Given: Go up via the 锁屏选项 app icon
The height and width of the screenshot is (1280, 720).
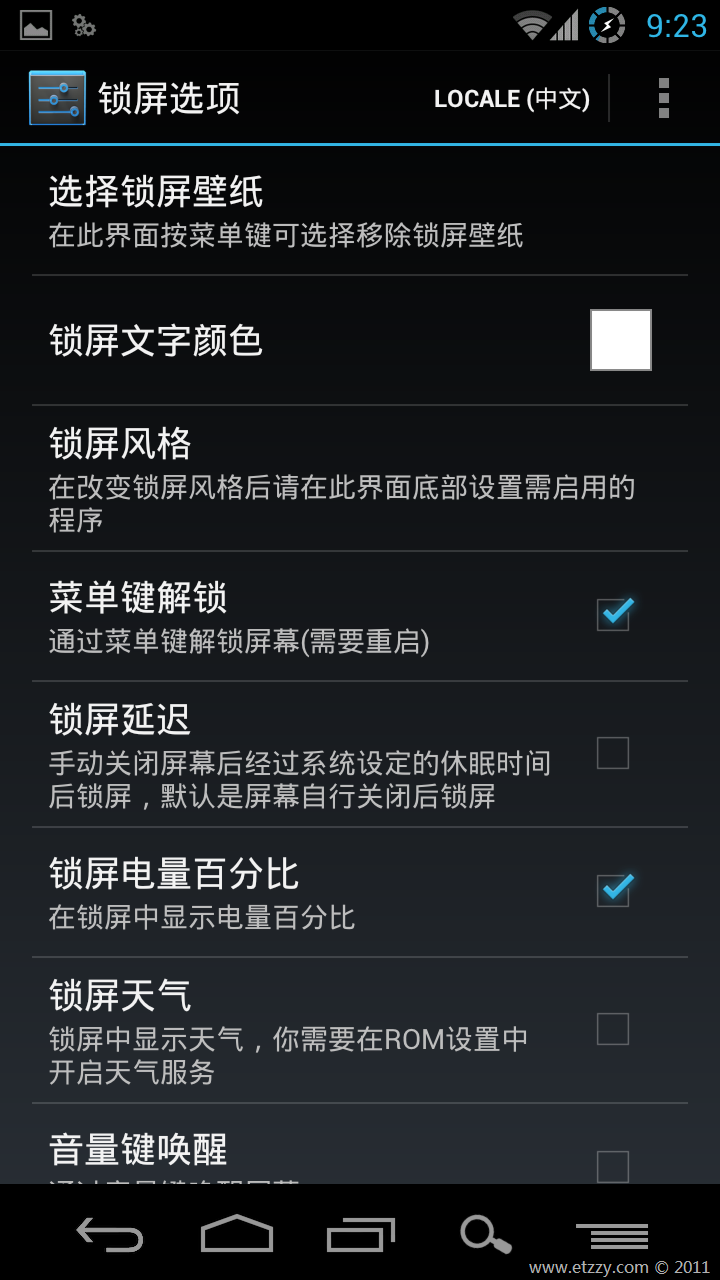Looking at the screenshot, I should (57, 98).
